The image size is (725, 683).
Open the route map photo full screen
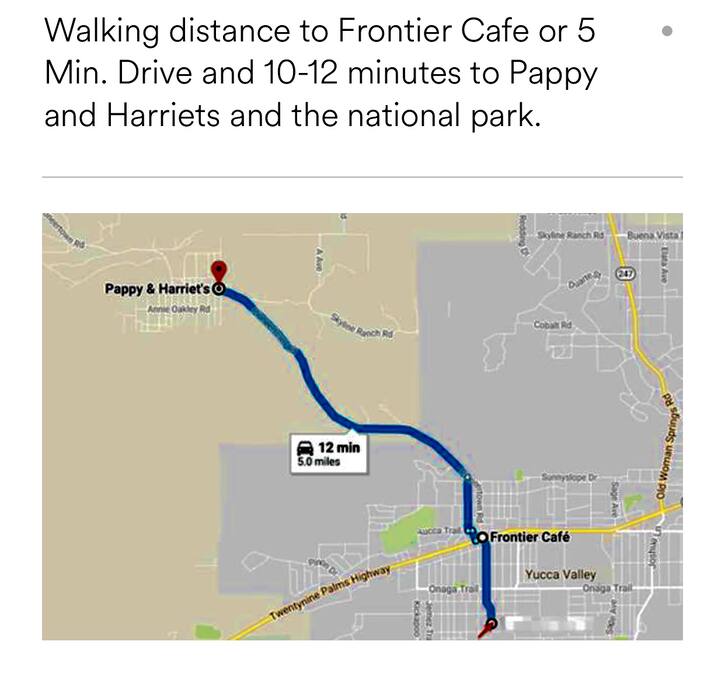pos(362,425)
